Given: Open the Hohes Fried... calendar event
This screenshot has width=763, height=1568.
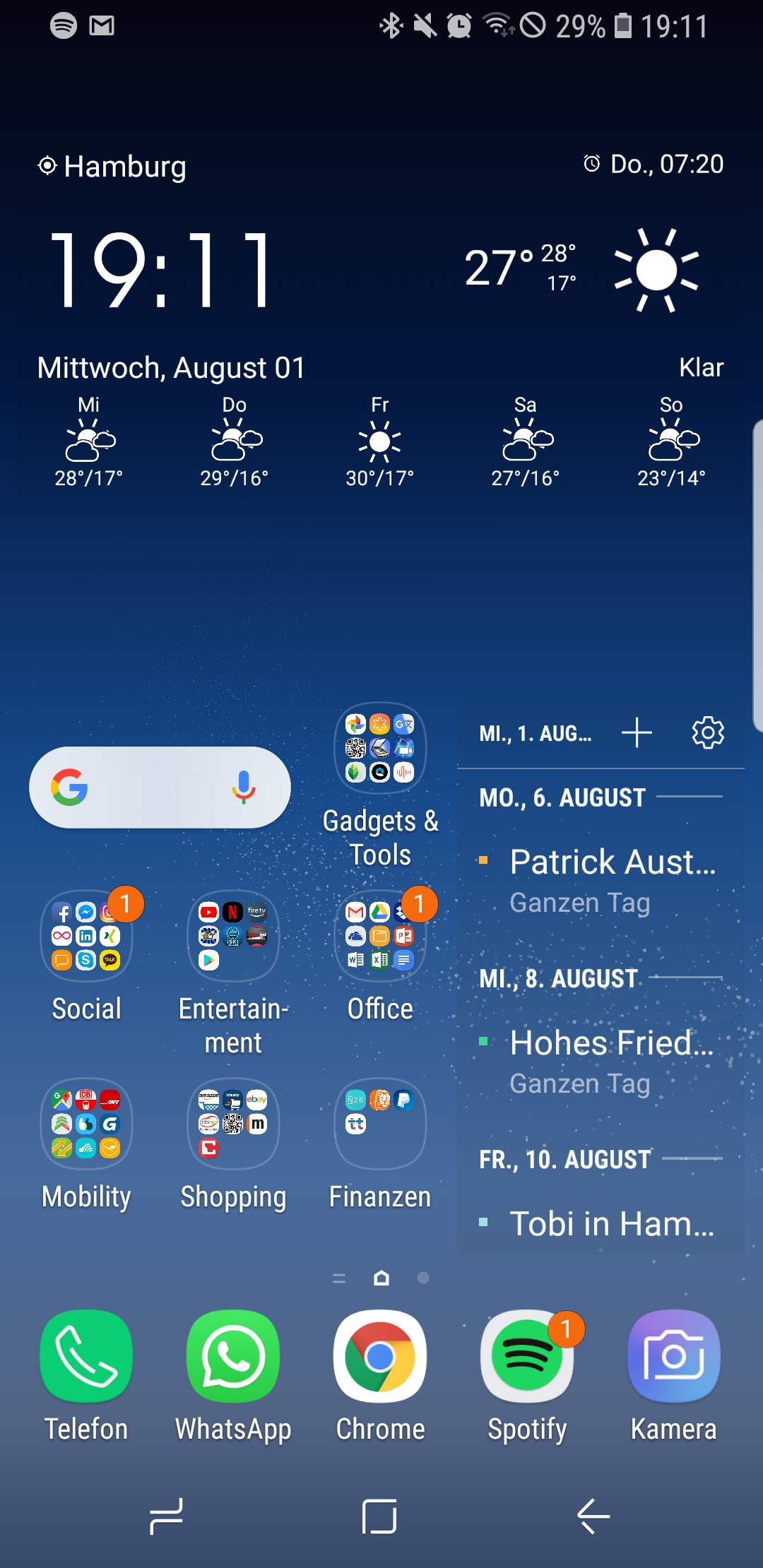Looking at the screenshot, I should click(x=612, y=1044).
